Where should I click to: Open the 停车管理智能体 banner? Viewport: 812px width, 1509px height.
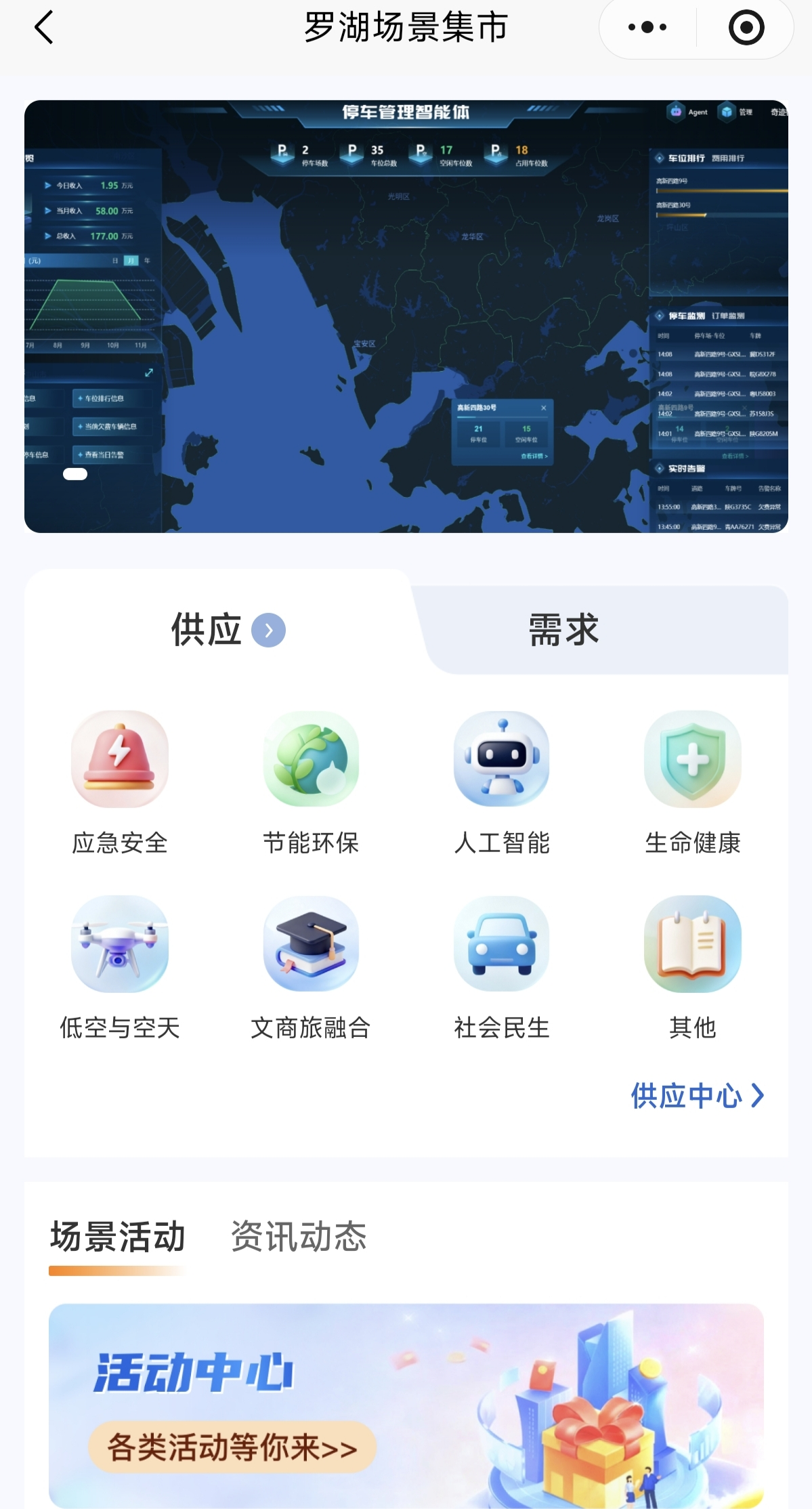click(x=406, y=316)
